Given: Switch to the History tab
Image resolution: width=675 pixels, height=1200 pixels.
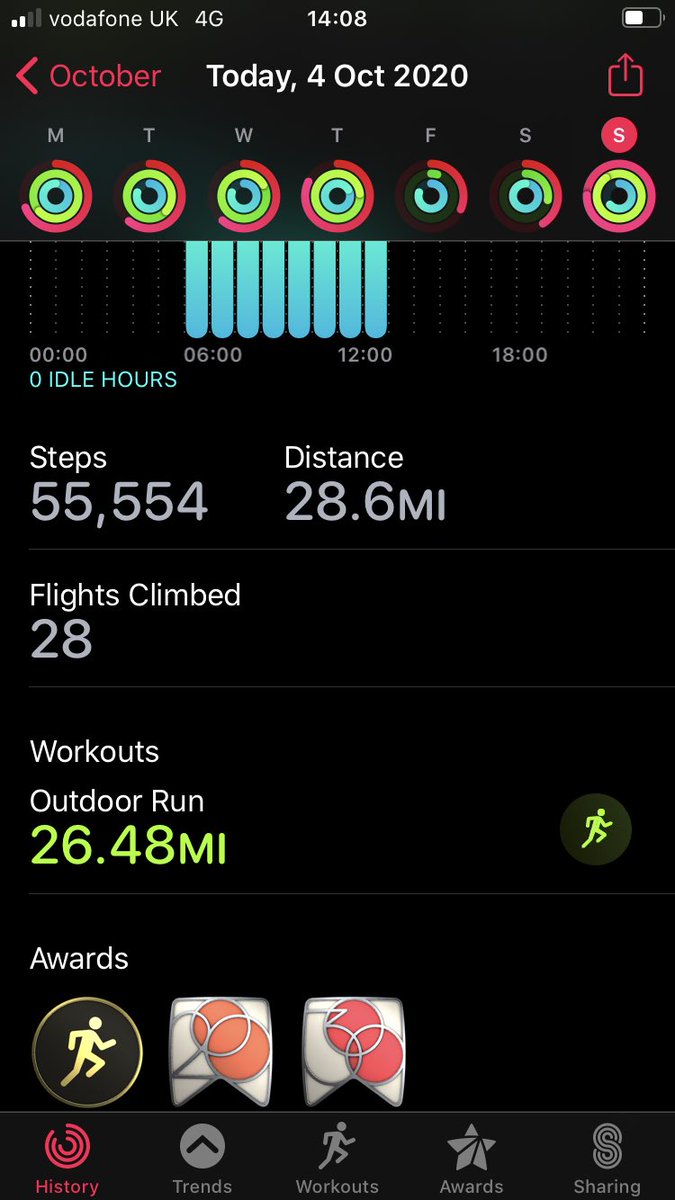Looking at the screenshot, I should click(67, 1159).
